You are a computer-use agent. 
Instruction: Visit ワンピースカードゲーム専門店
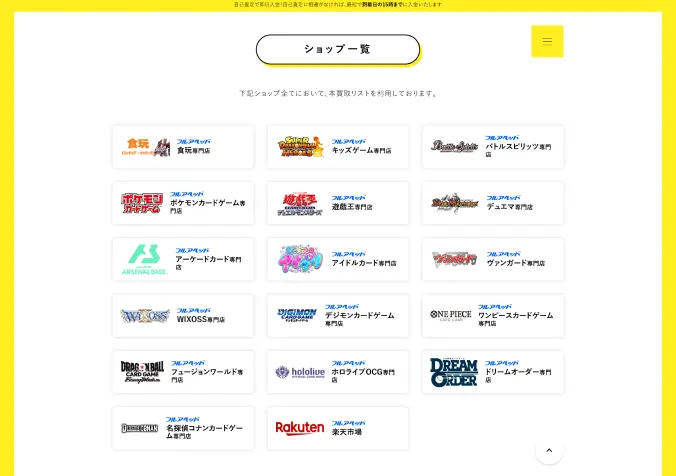(x=492, y=316)
